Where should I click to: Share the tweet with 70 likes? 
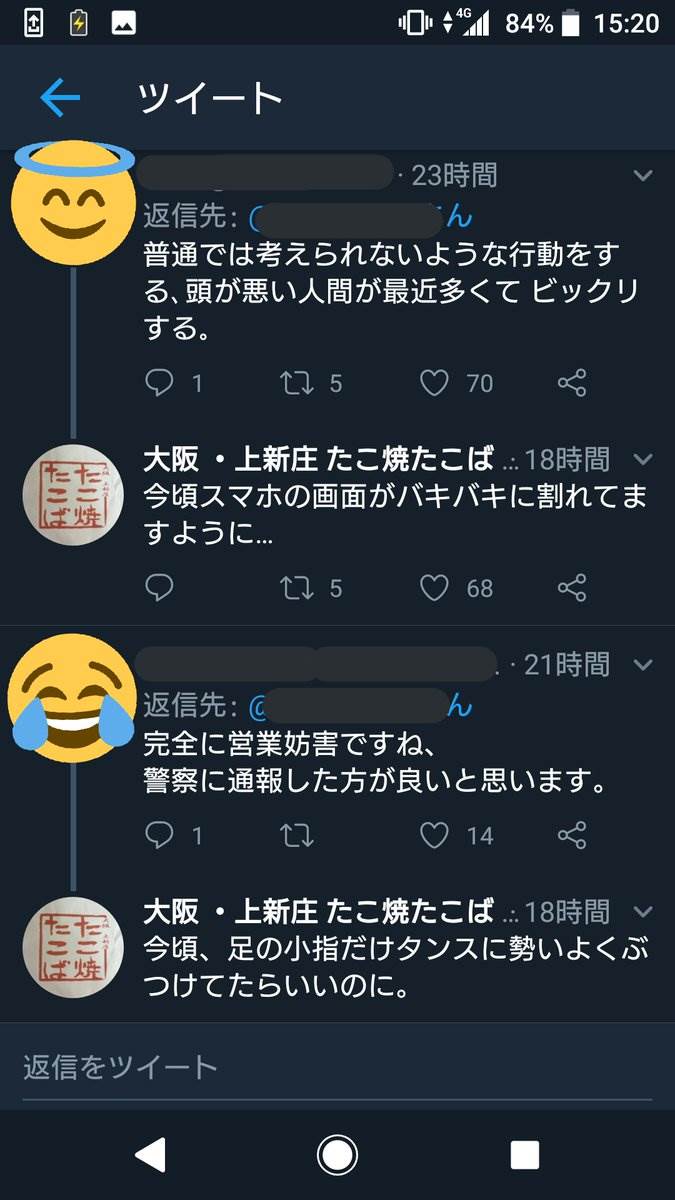pos(572,383)
